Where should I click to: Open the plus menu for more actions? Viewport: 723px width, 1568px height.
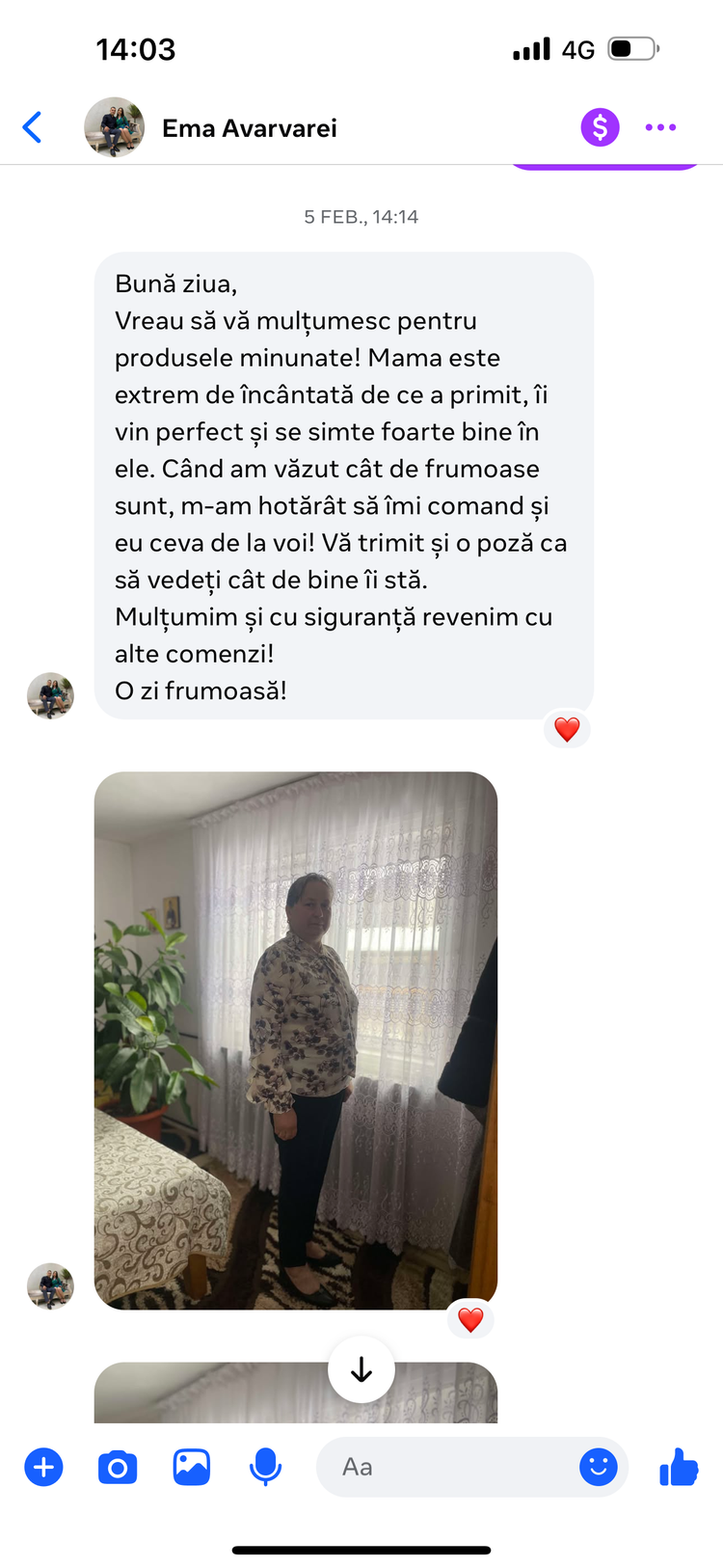click(x=43, y=1468)
